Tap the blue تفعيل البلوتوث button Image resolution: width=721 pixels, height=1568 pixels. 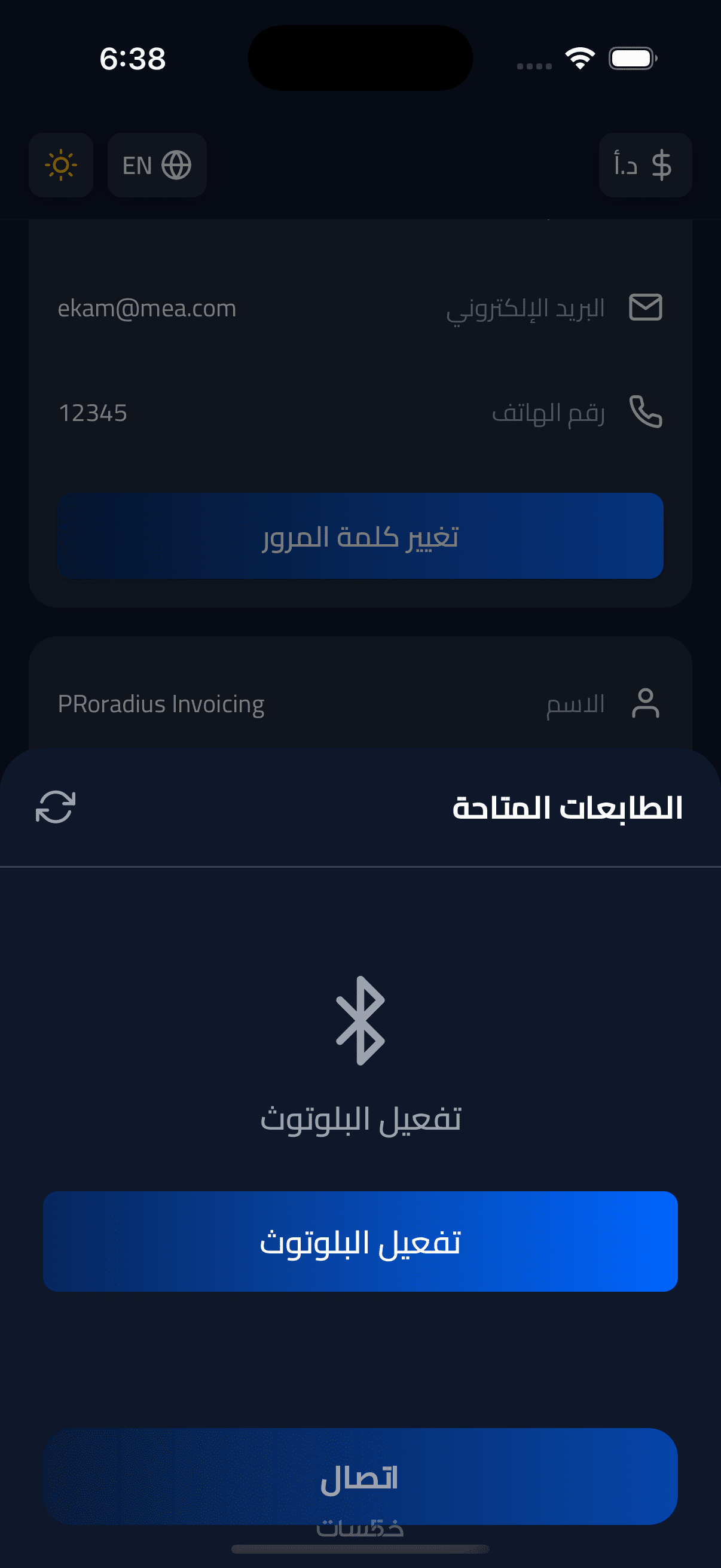pos(360,1241)
